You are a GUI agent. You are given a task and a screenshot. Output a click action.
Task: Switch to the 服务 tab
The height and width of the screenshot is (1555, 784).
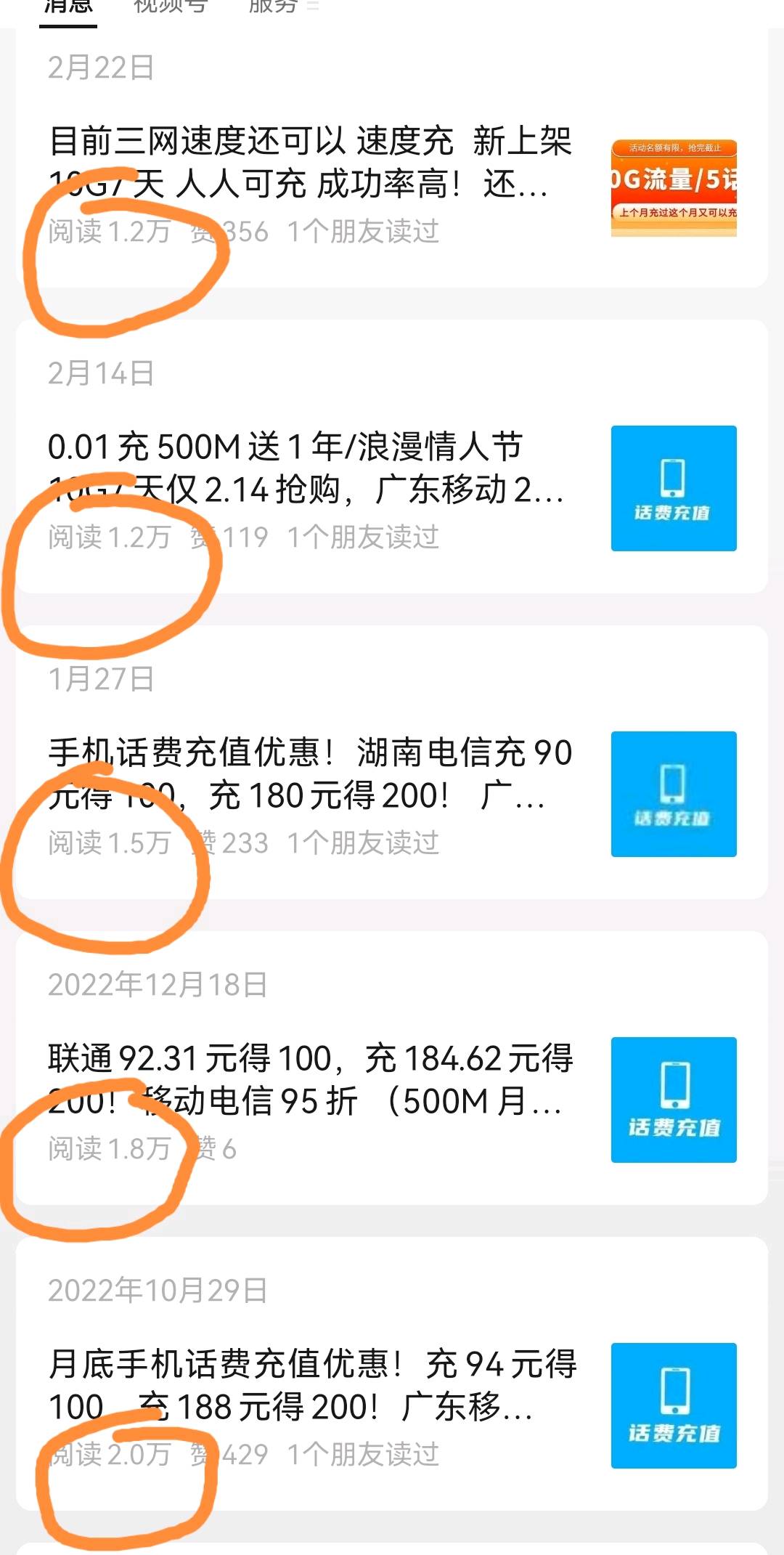click(x=273, y=7)
